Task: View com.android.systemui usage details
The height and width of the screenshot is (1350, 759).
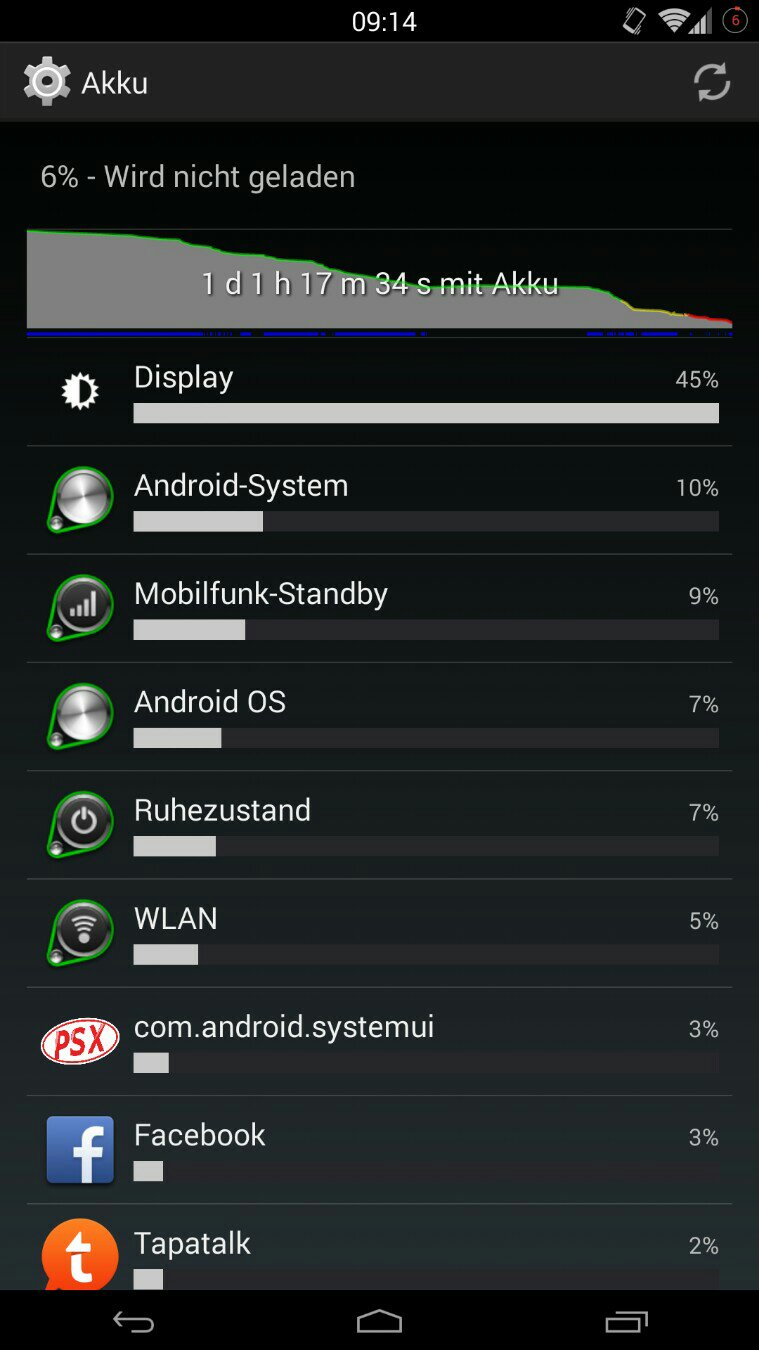Action: (x=379, y=1041)
